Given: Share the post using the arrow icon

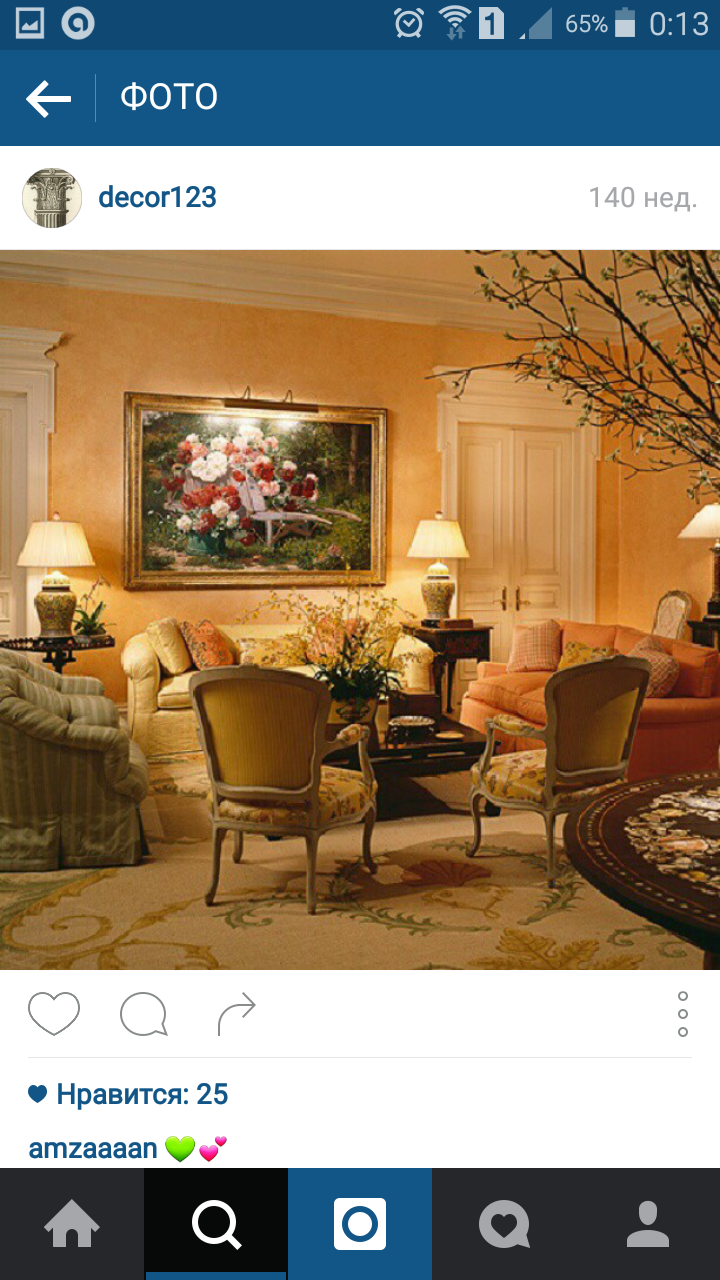Looking at the screenshot, I should pos(237,1014).
